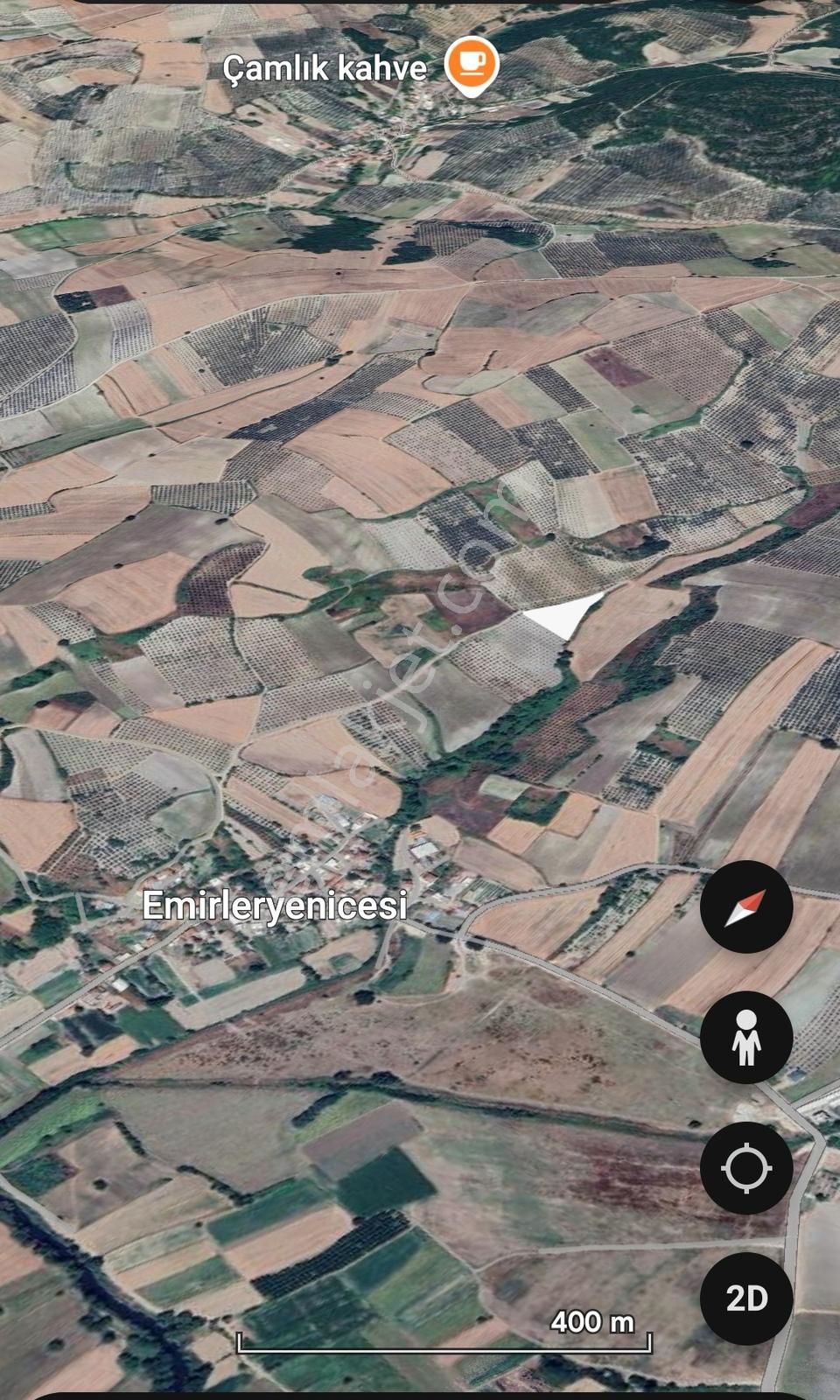This screenshot has width=840, height=1400.
Task: Activate Street View with the person icon
Action: tap(746, 1036)
